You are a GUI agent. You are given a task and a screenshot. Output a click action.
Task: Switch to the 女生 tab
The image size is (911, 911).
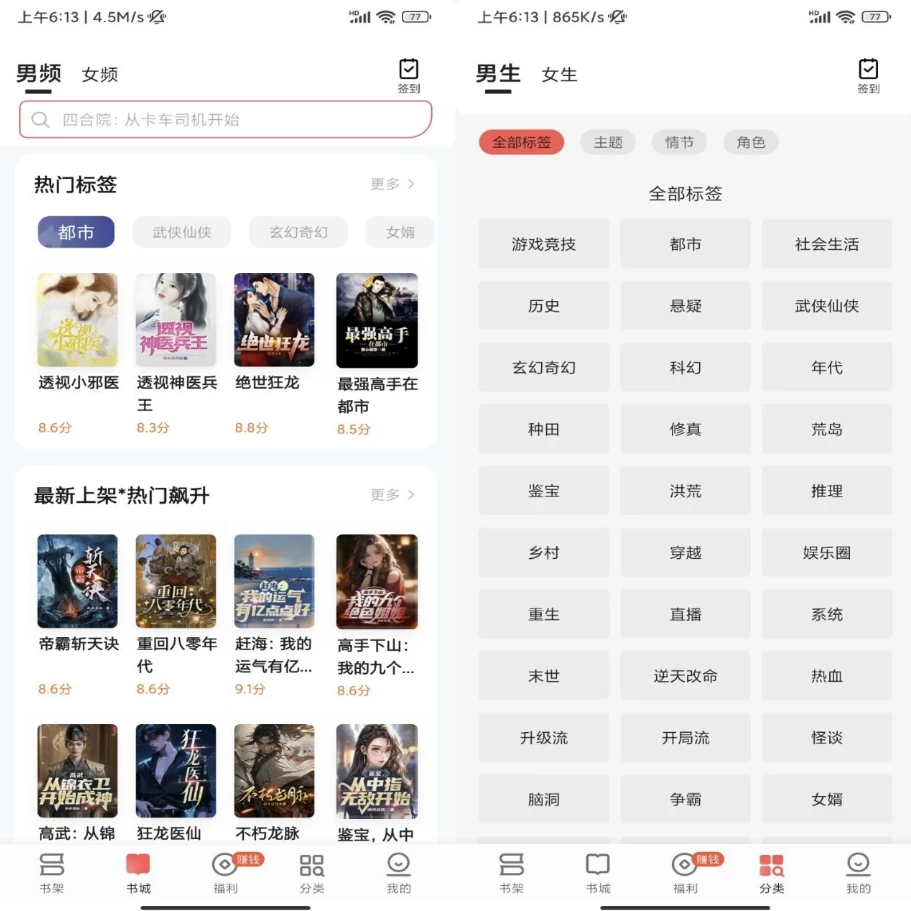pos(559,75)
